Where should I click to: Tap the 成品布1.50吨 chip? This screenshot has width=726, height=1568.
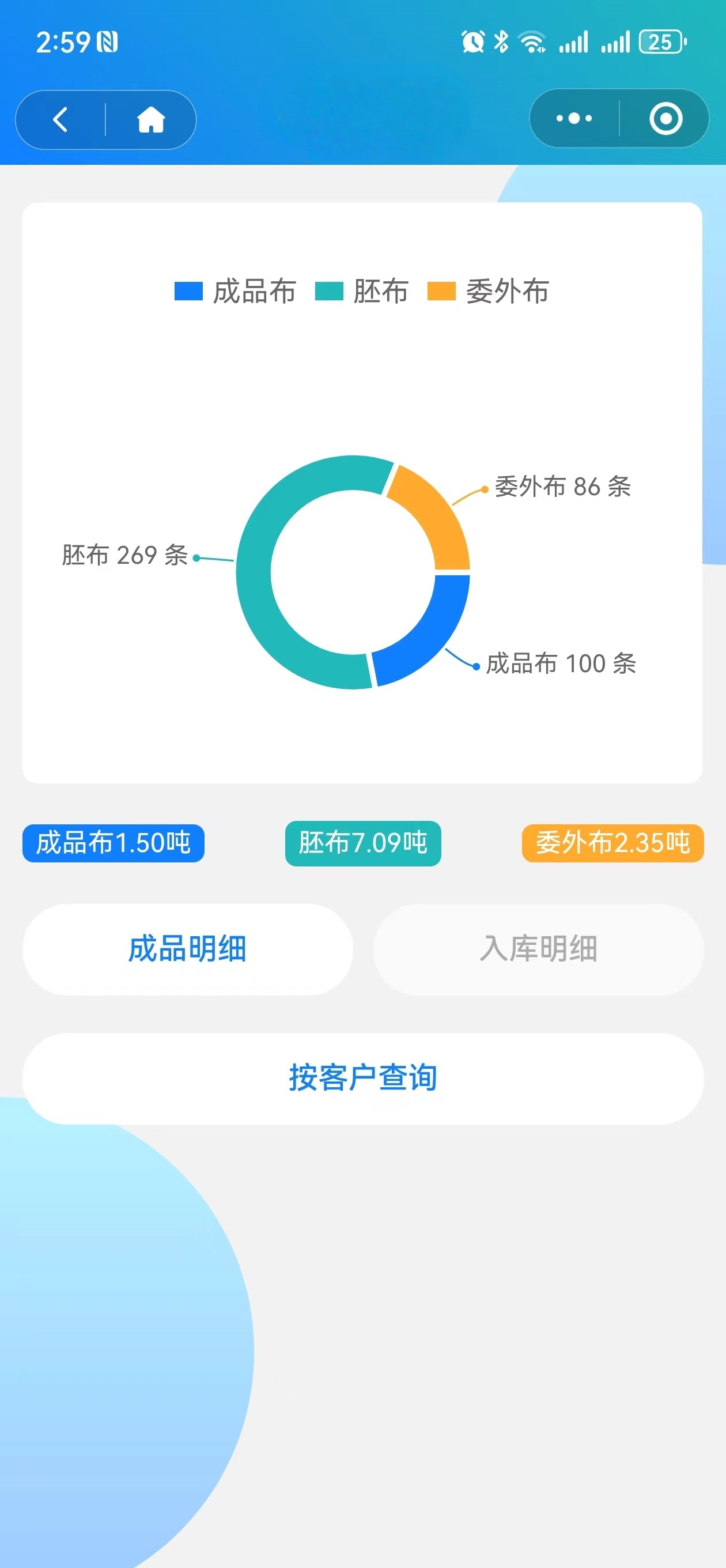click(113, 843)
